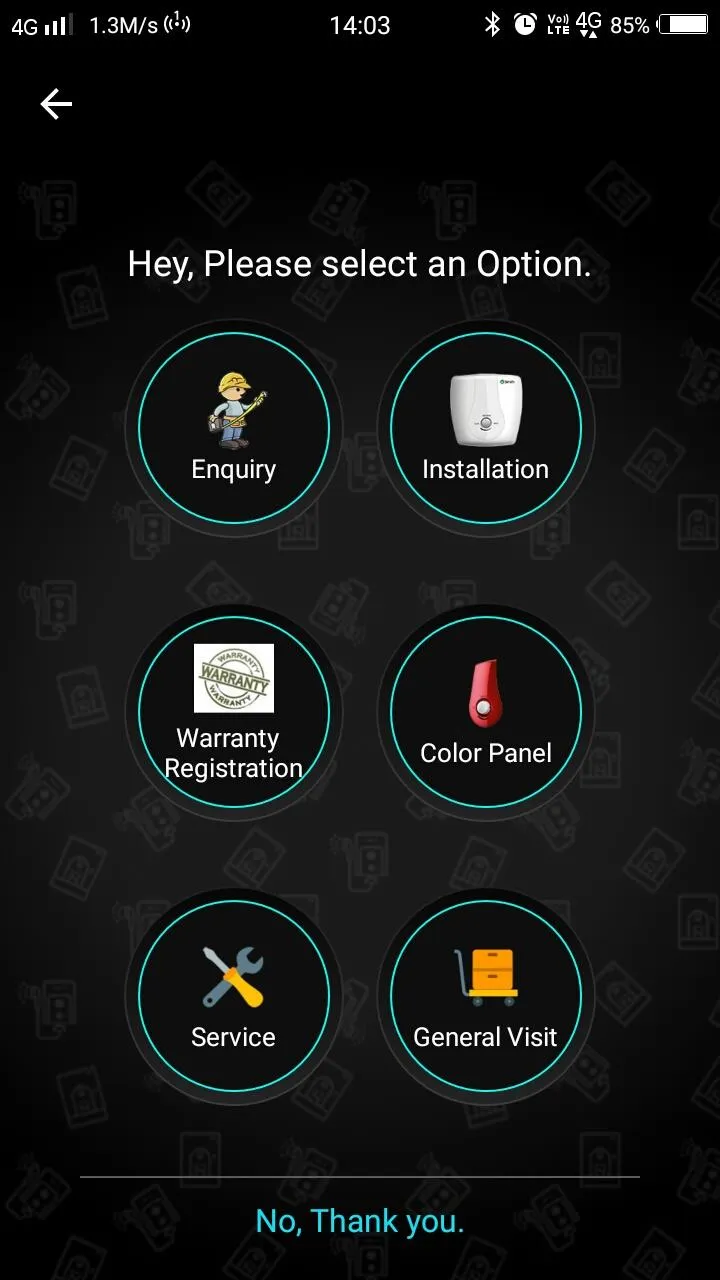Choose the Installation option

(485, 428)
